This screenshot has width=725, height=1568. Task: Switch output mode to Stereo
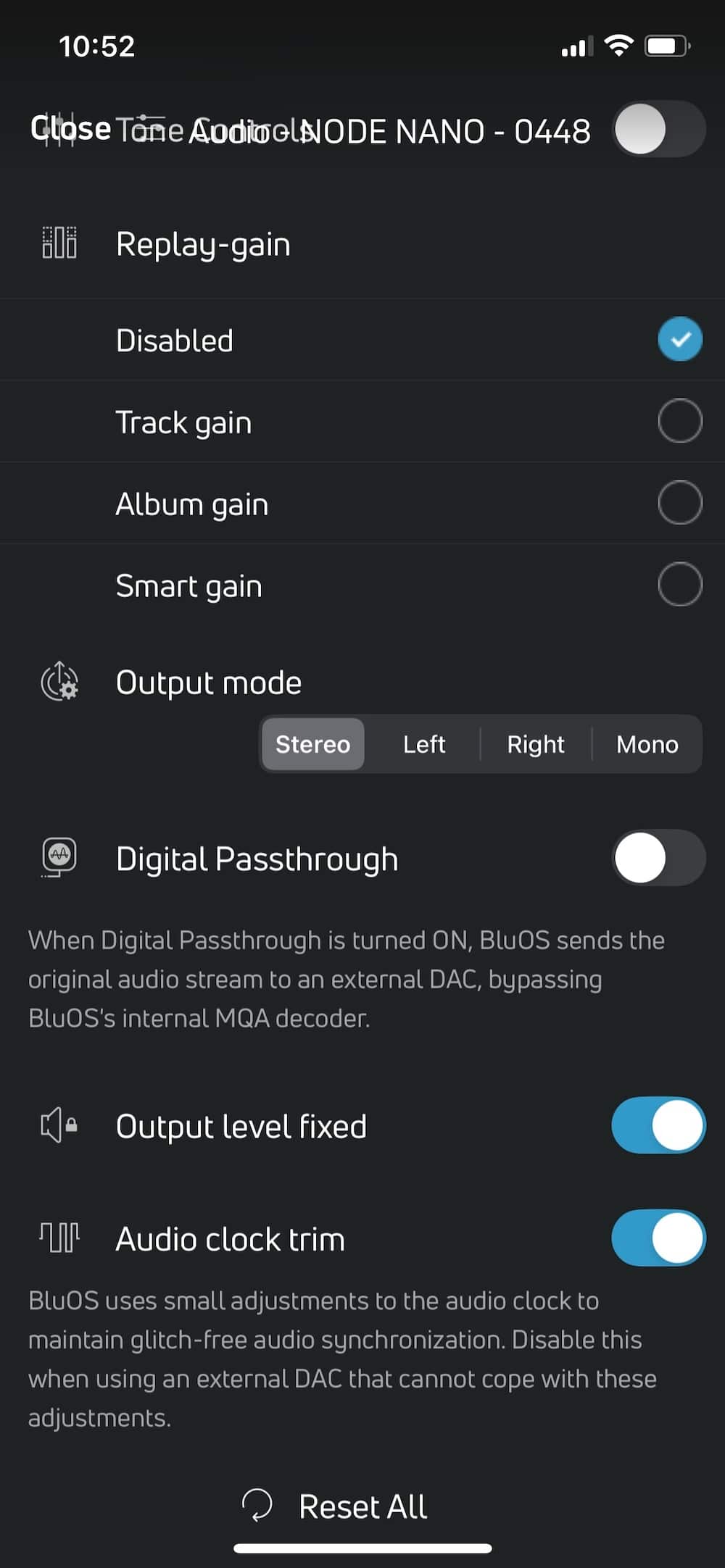[312, 744]
